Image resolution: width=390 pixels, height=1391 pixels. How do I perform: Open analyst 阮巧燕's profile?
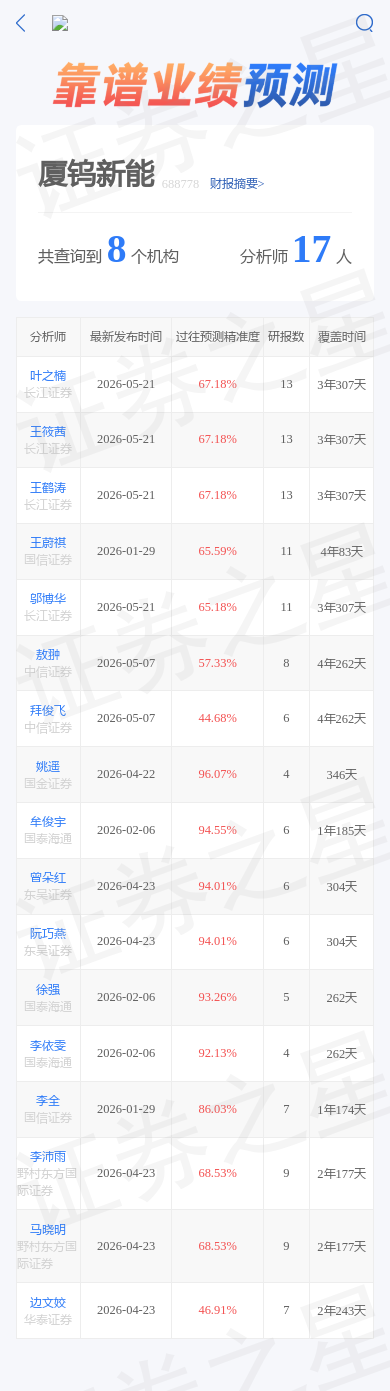point(48,934)
